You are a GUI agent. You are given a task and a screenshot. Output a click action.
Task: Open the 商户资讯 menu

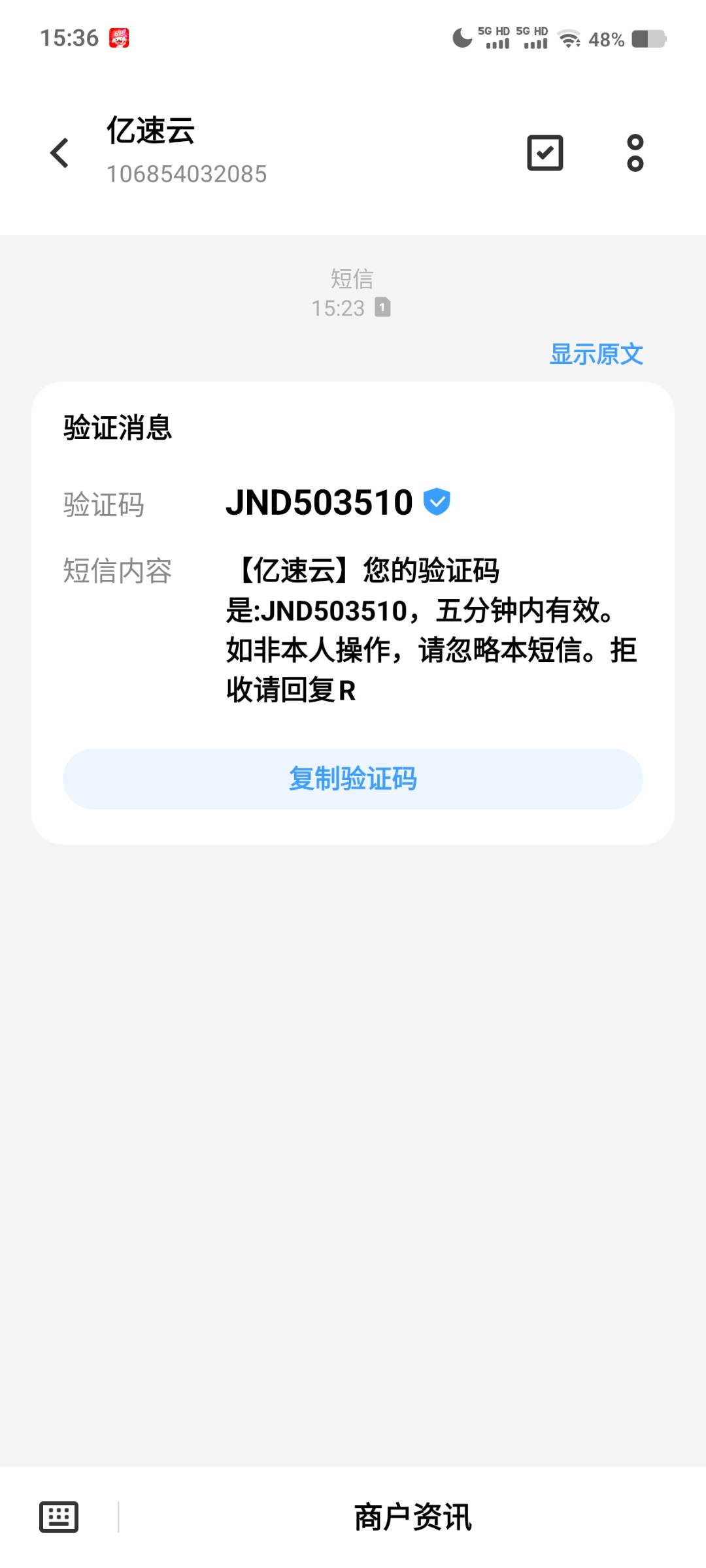tap(412, 1516)
